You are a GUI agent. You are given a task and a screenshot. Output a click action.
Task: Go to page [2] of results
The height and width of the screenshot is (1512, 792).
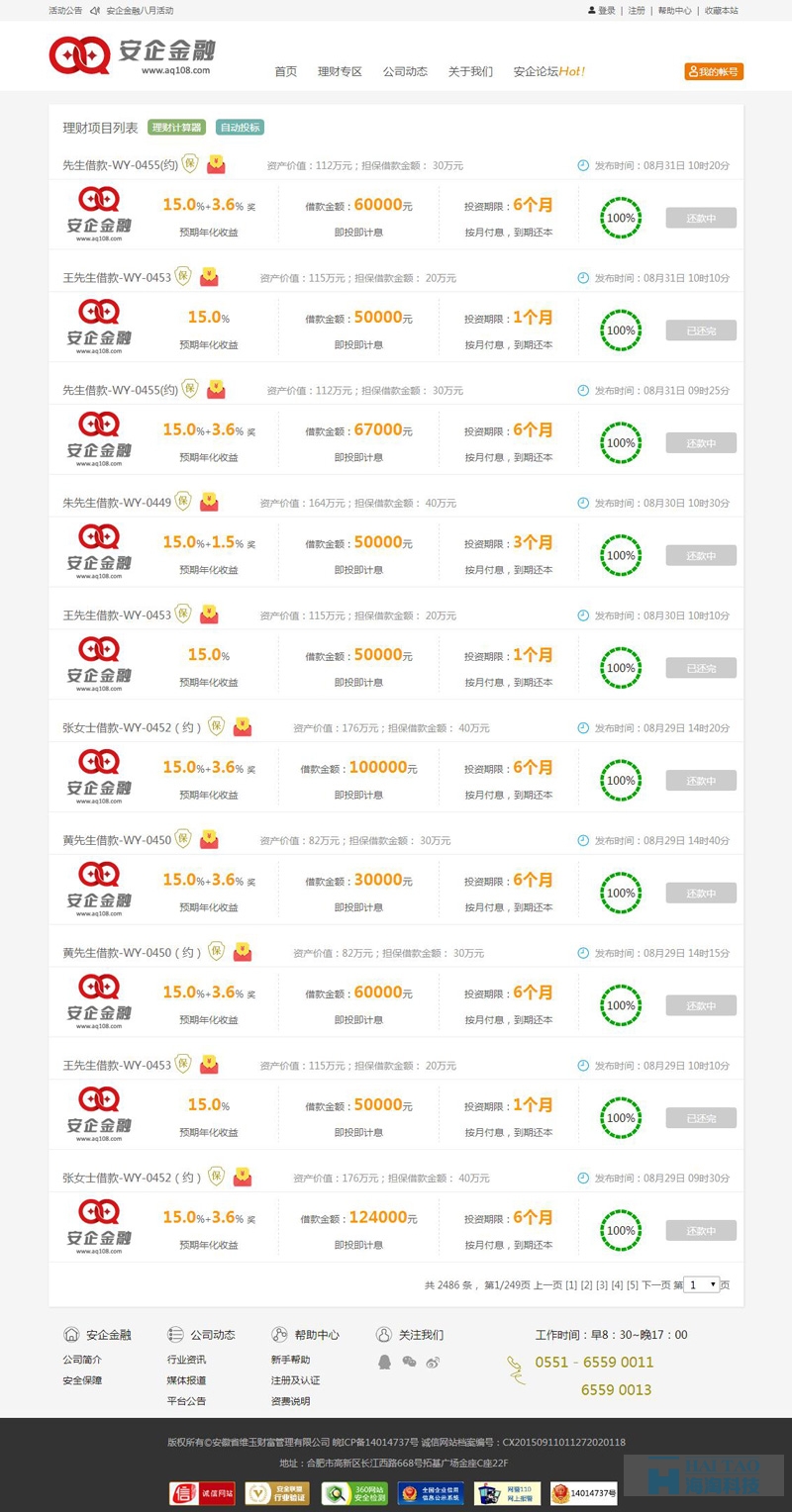tap(586, 1284)
